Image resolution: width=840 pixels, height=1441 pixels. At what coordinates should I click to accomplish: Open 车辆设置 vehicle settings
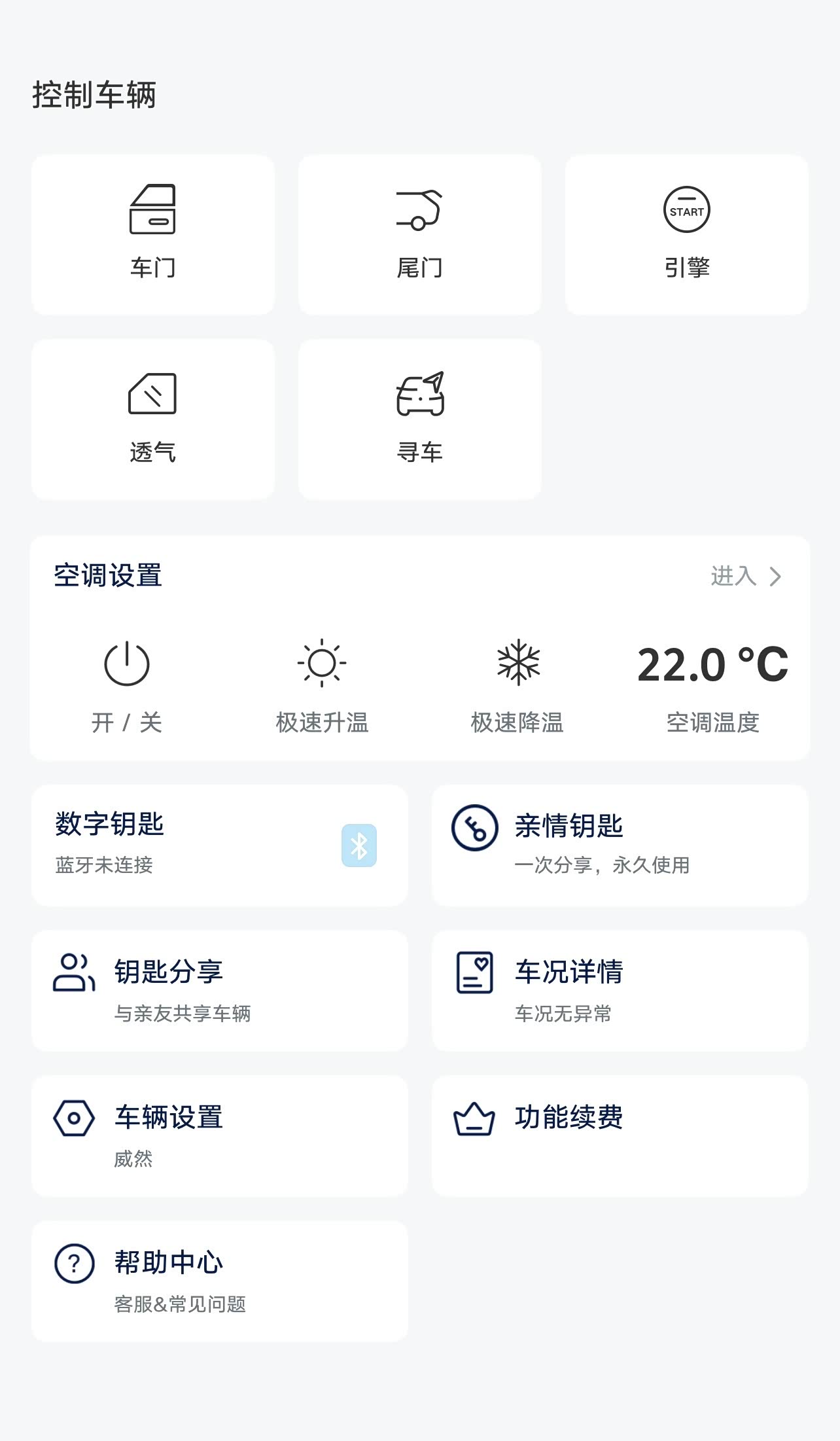coord(219,1135)
